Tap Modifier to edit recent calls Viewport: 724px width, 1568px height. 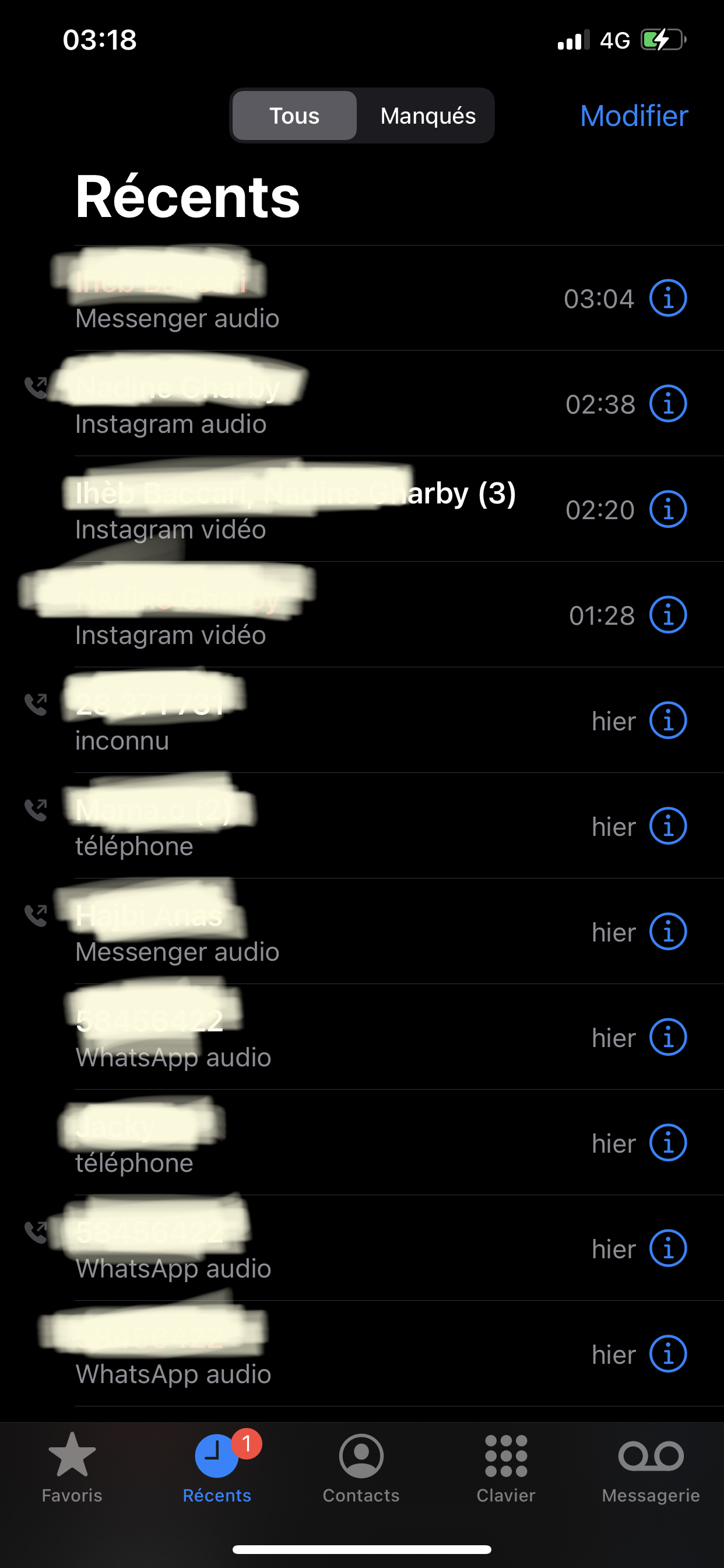pyautogui.click(x=634, y=116)
